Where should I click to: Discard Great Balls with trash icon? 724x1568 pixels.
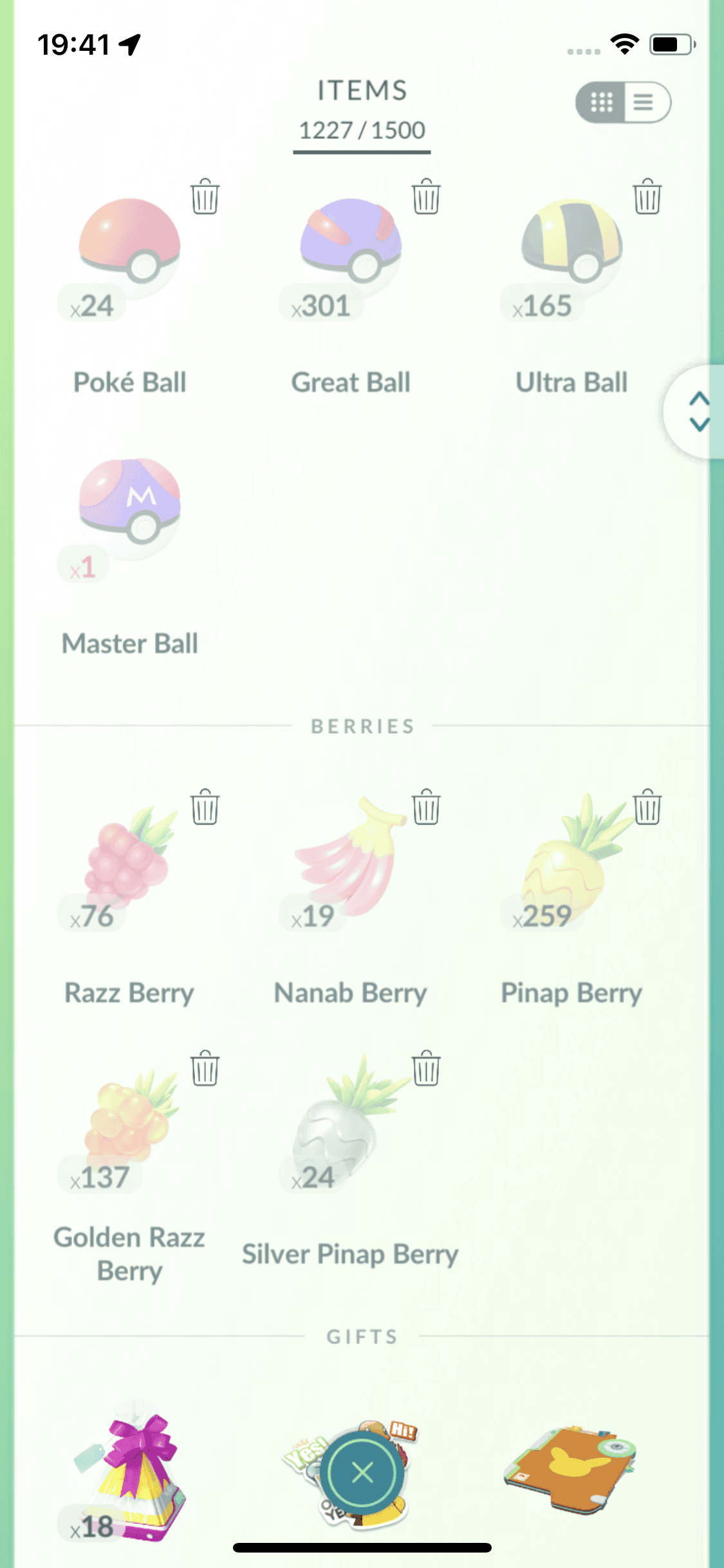click(426, 197)
